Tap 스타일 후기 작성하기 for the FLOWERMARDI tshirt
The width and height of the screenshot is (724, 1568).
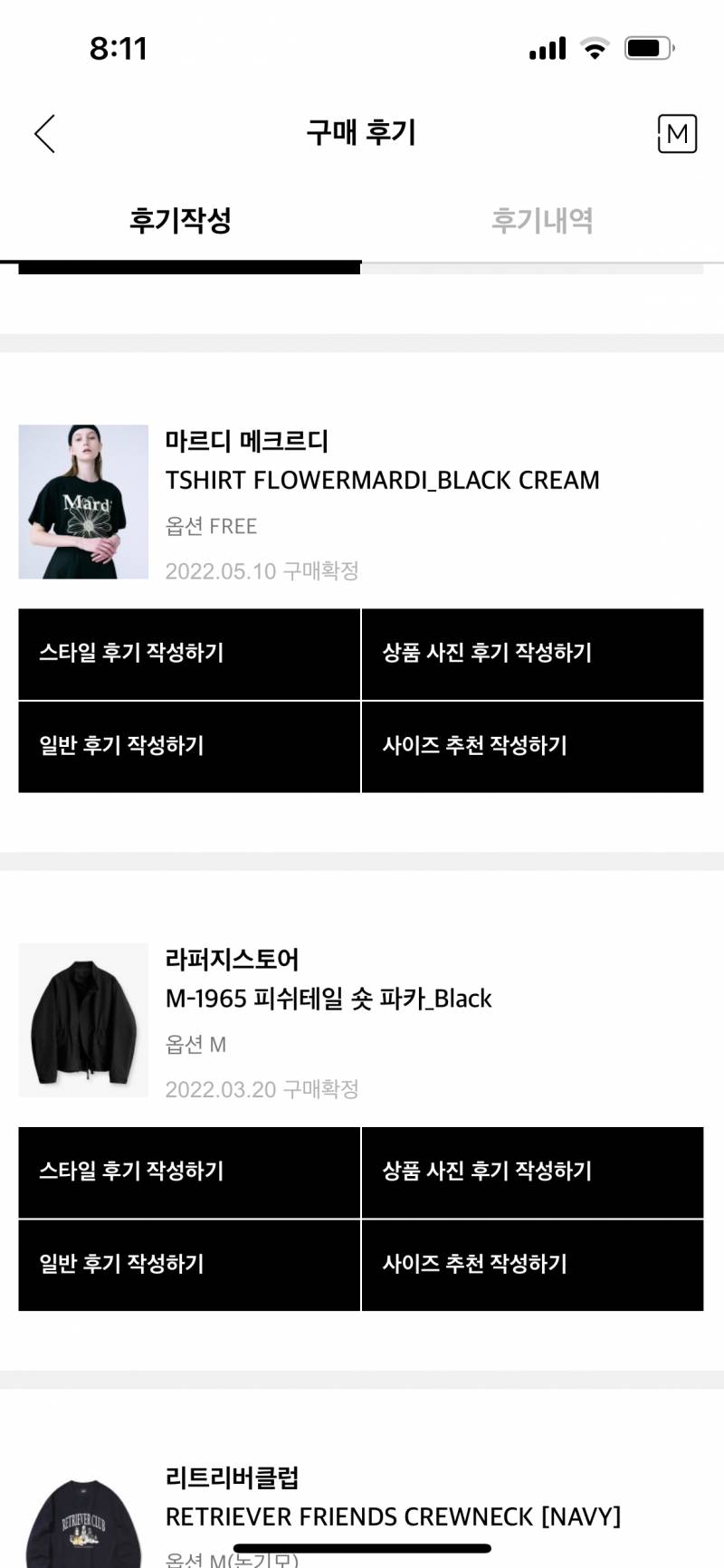point(188,654)
